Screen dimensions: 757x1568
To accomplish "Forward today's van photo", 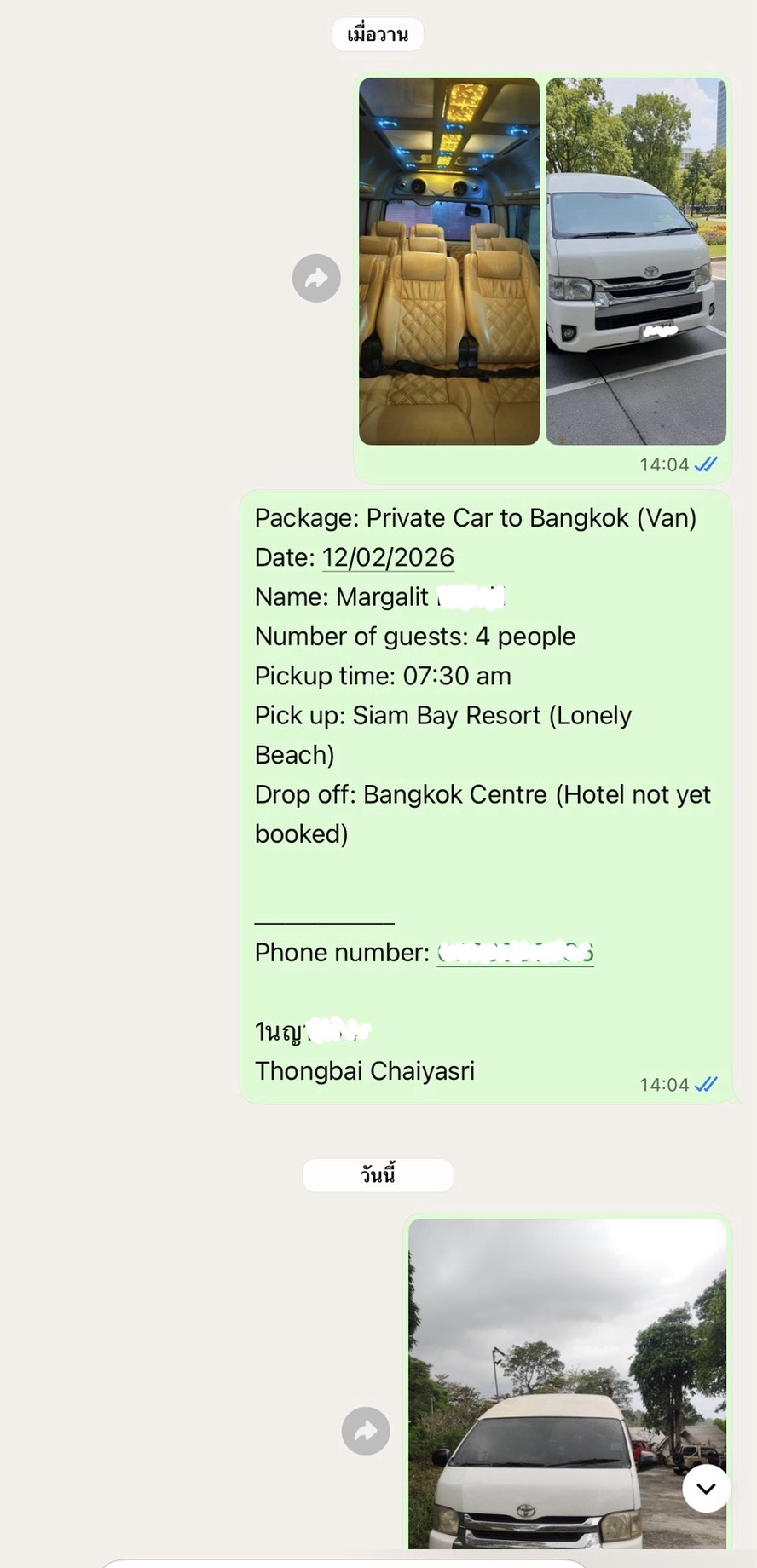I will [x=366, y=1430].
